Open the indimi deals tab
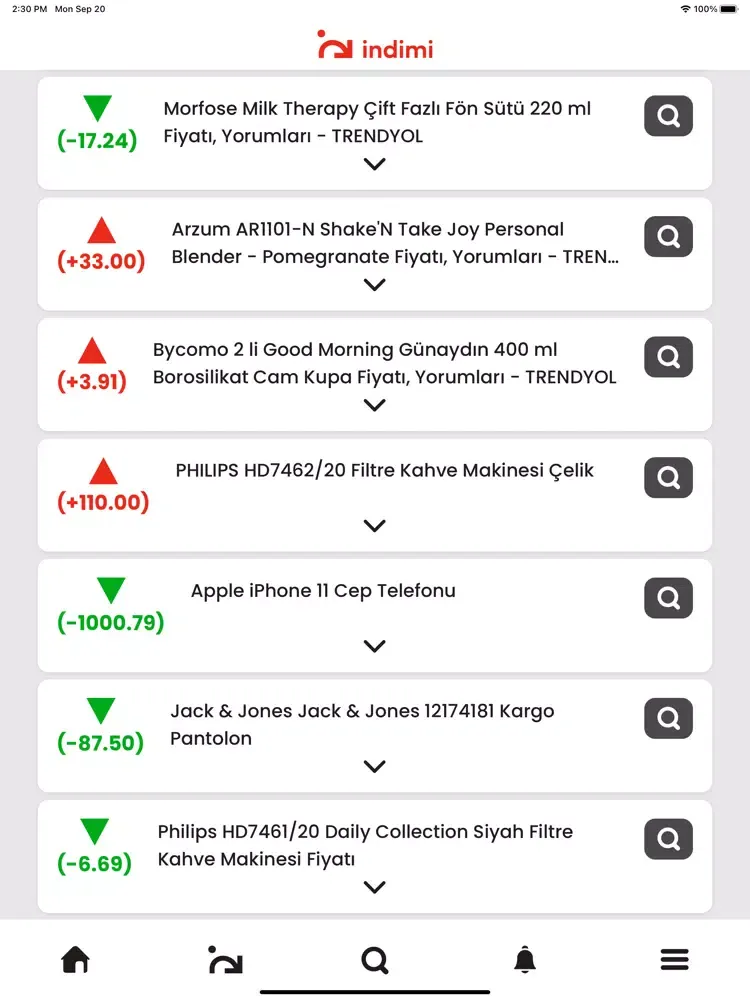 point(225,960)
